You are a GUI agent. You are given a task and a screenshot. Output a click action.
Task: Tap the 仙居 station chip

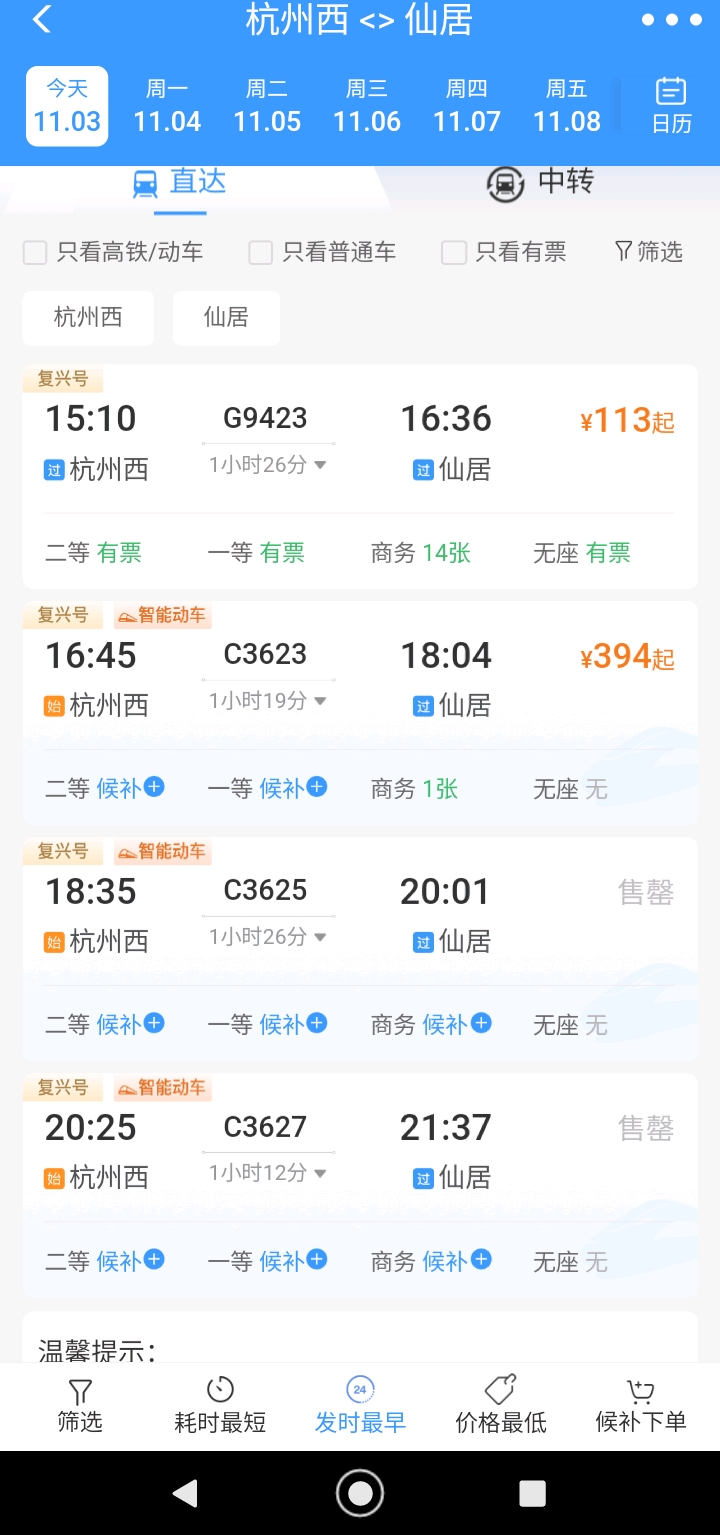coord(226,318)
